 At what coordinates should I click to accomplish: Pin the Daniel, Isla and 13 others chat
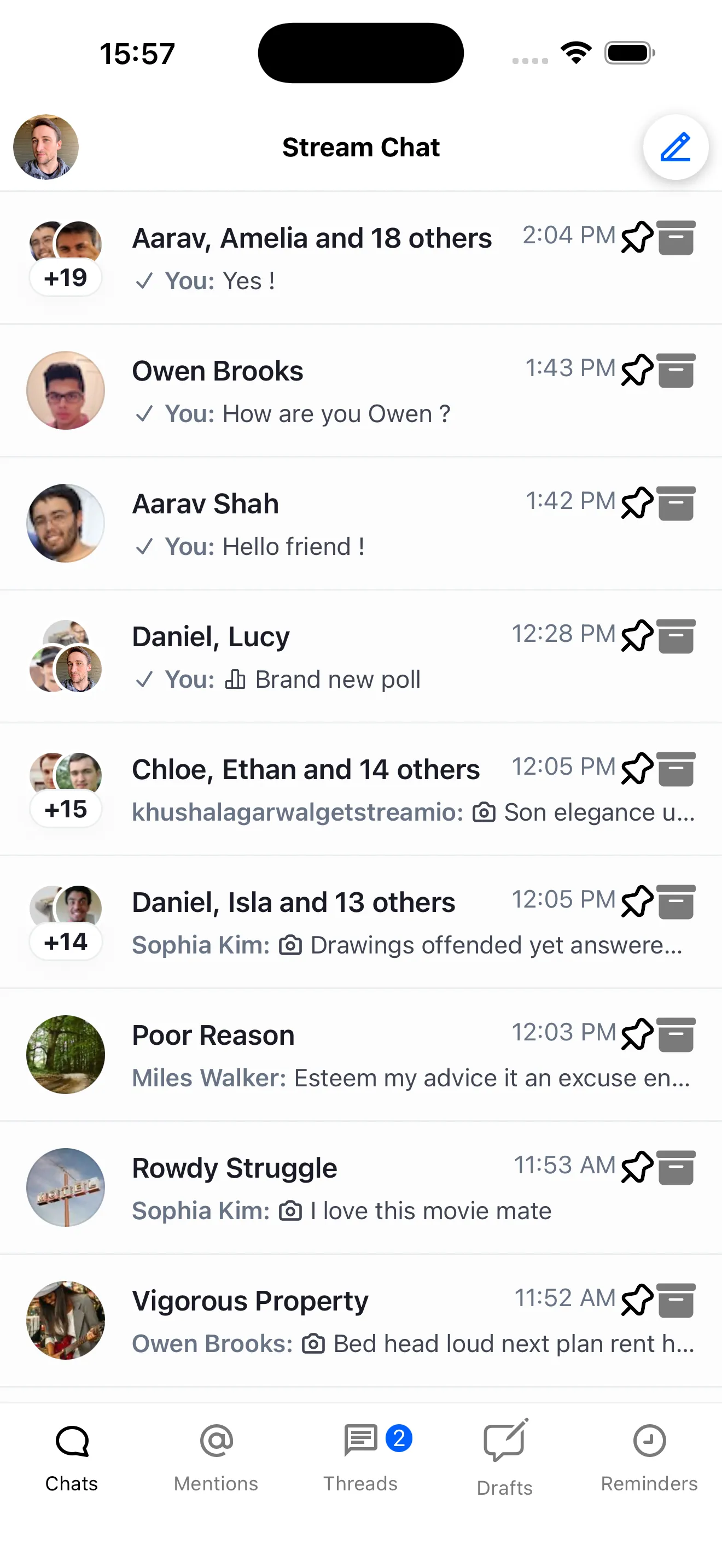tap(637, 902)
